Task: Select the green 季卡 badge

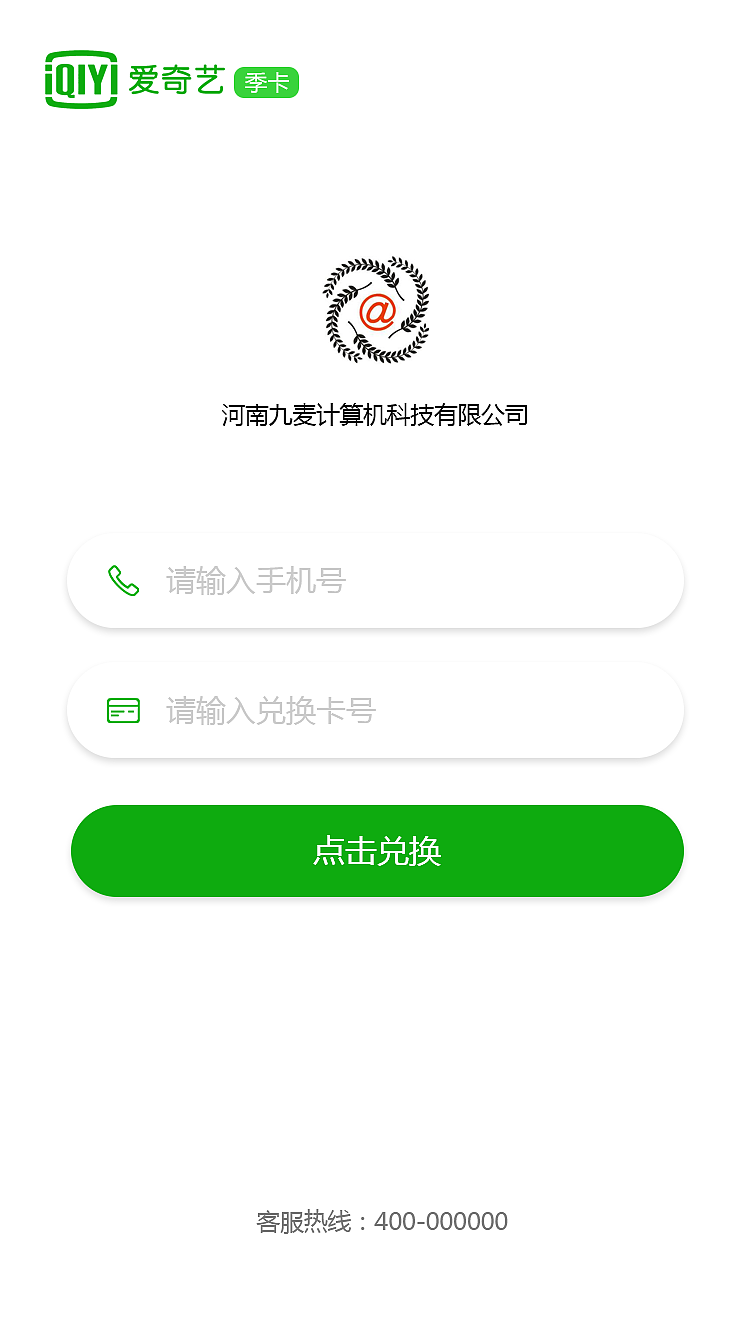Action: 265,83
